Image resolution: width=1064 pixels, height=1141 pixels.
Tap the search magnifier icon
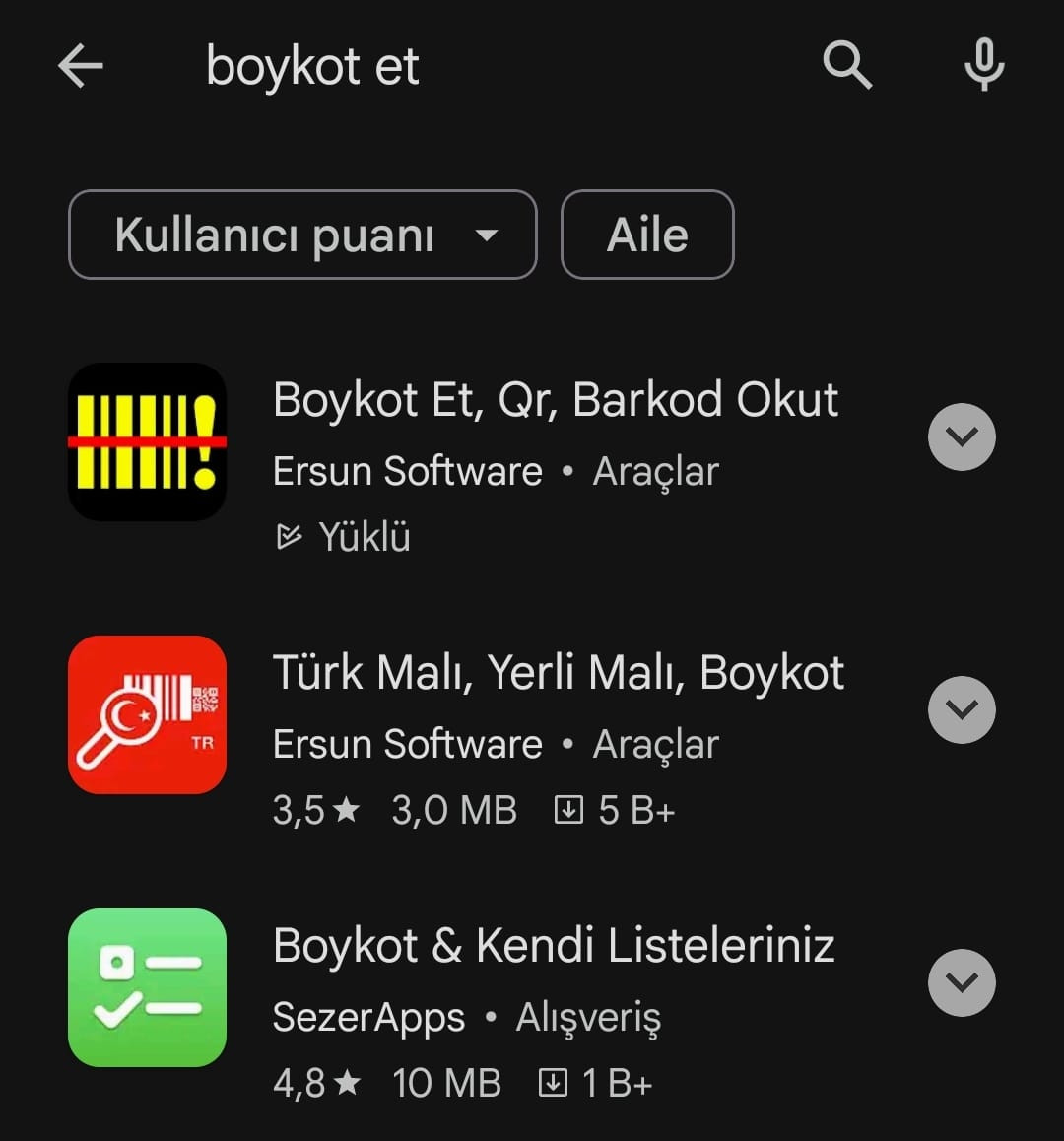847,66
